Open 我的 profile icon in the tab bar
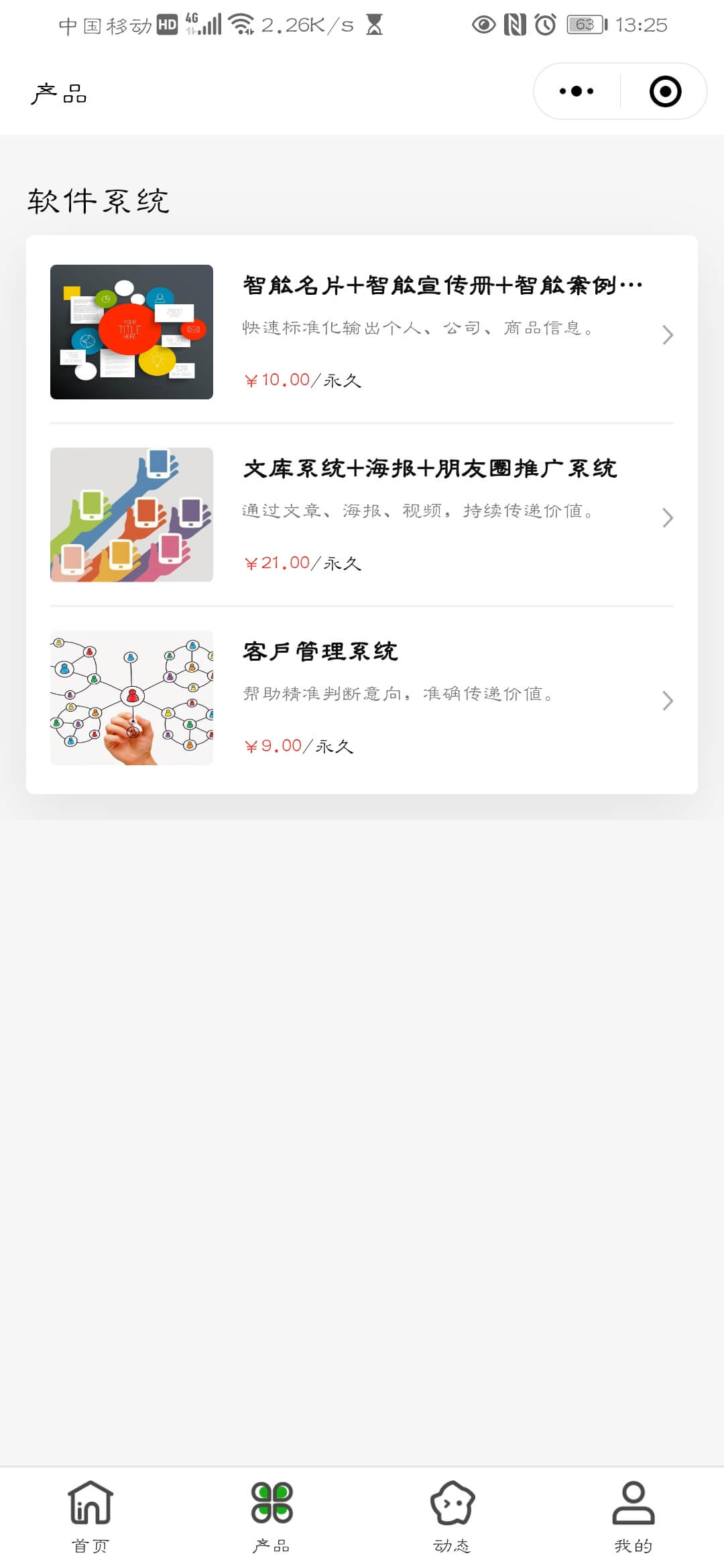The image size is (724, 1568). coord(633,1516)
